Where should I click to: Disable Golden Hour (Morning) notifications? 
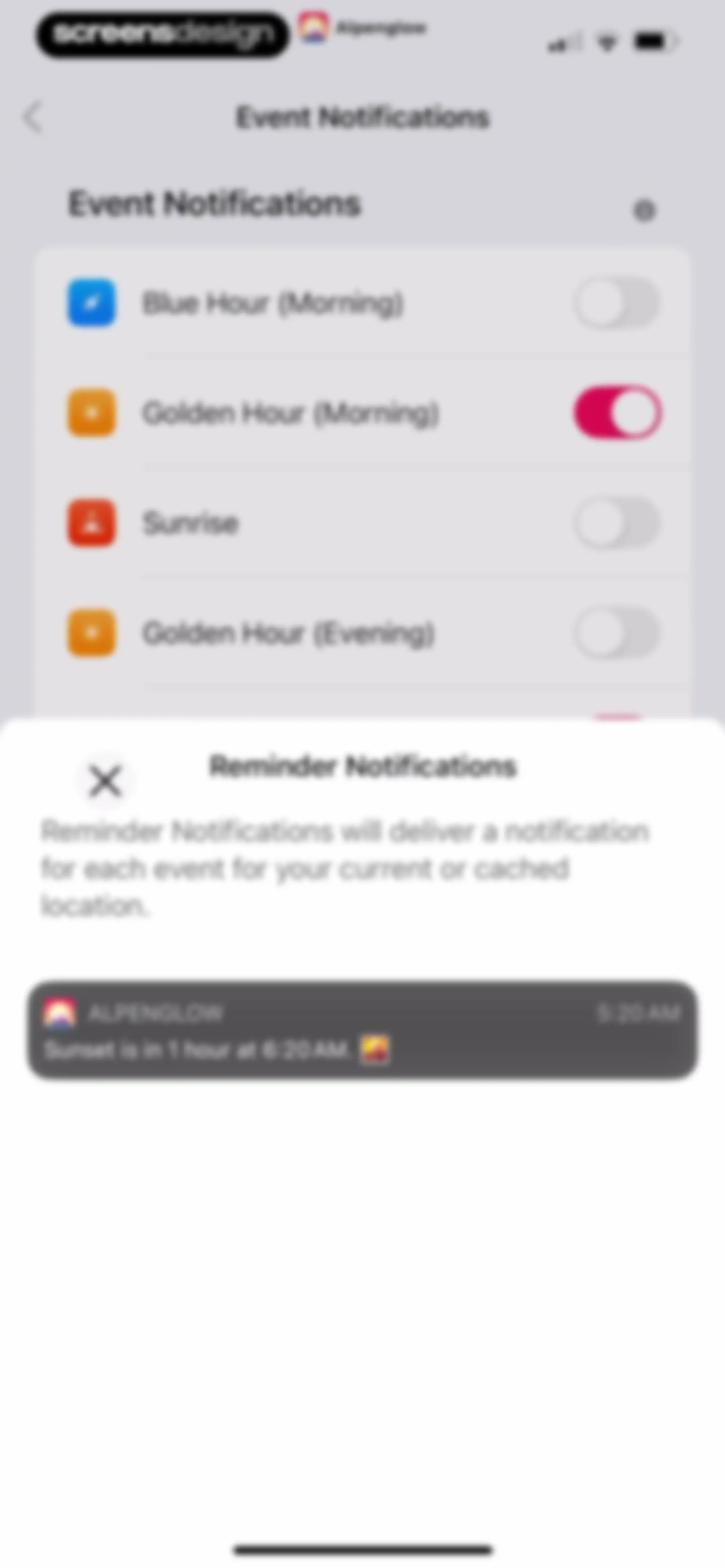[x=617, y=412]
